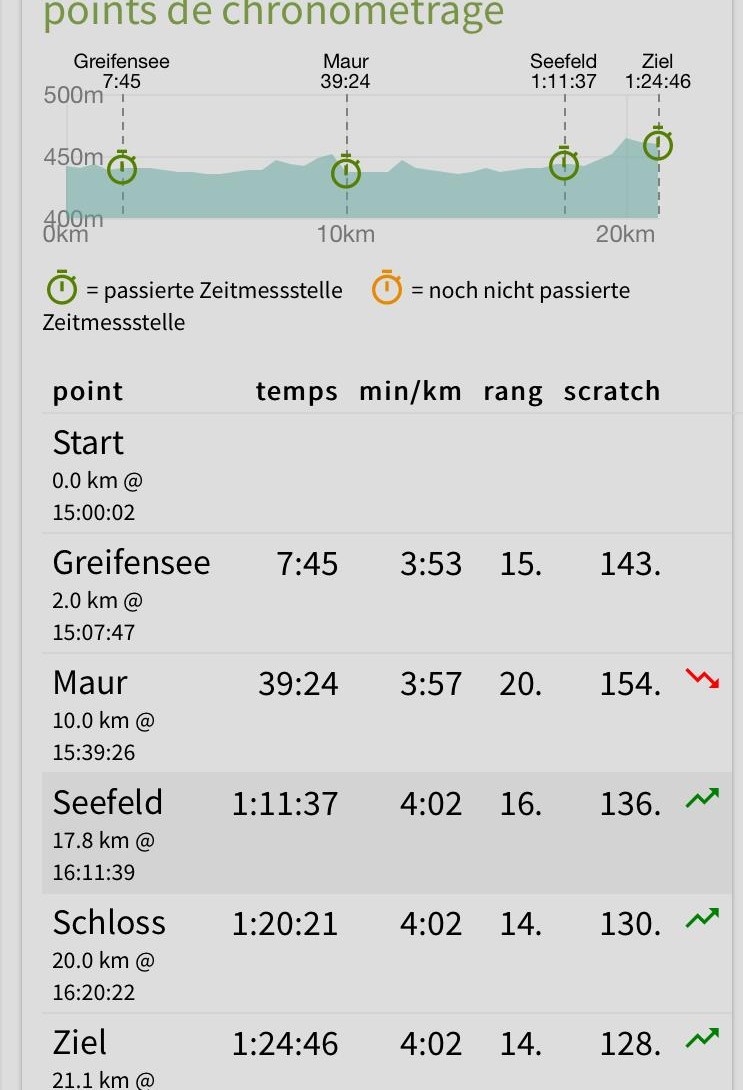Tap the Maur stopwatch marker on chart
The width and height of the screenshot is (743, 1090).
(x=346, y=172)
